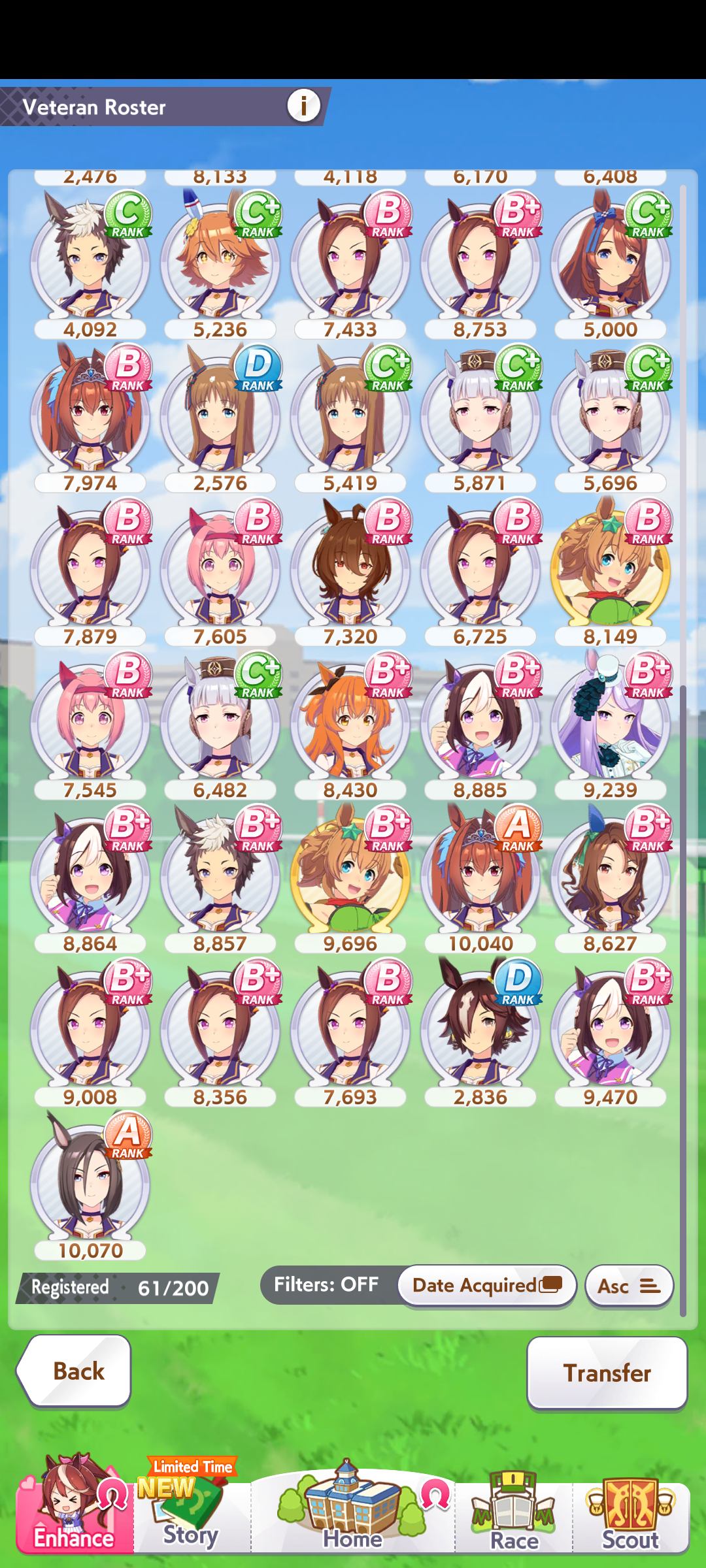This screenshot has height=1568, width=706.
Task: Toggle the Asc sort order
Action: [x=629, y=1286]
